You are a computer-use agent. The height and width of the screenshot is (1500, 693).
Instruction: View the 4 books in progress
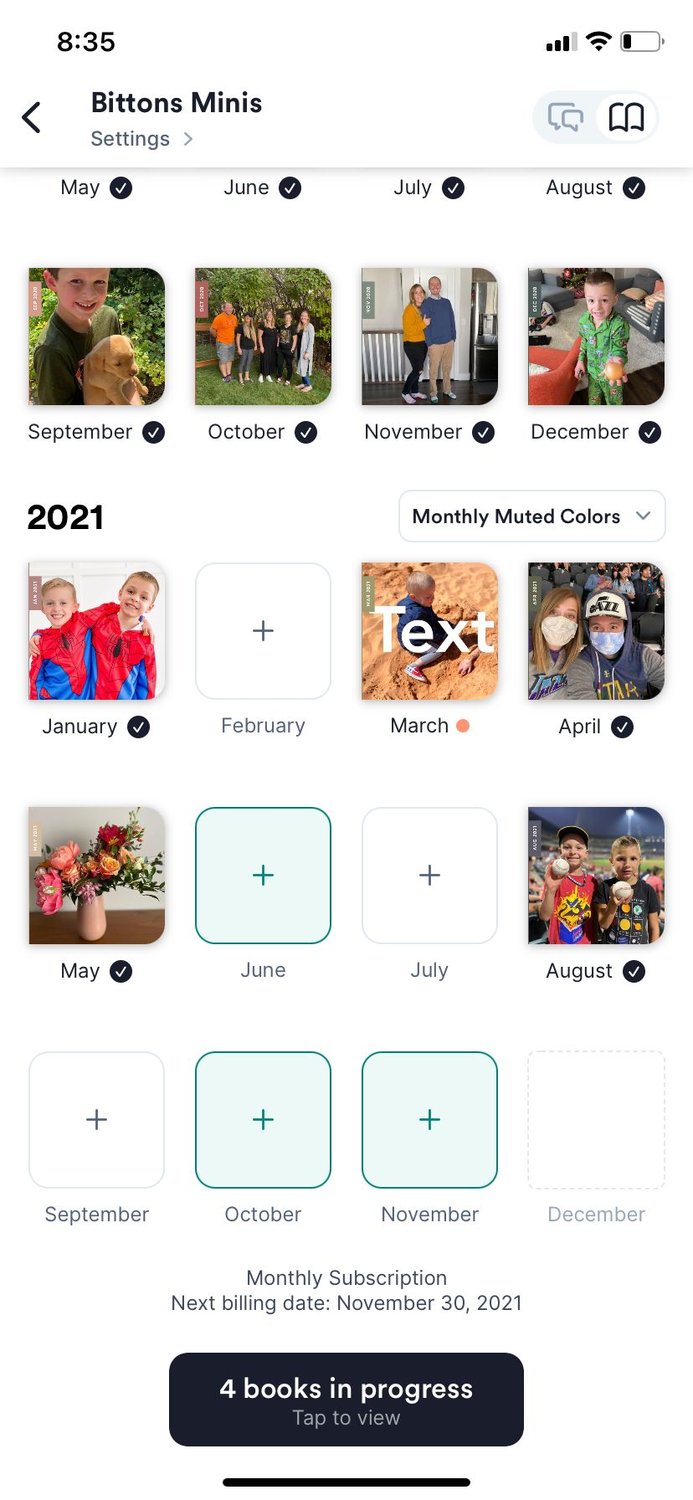click(x=346, y=1399)
